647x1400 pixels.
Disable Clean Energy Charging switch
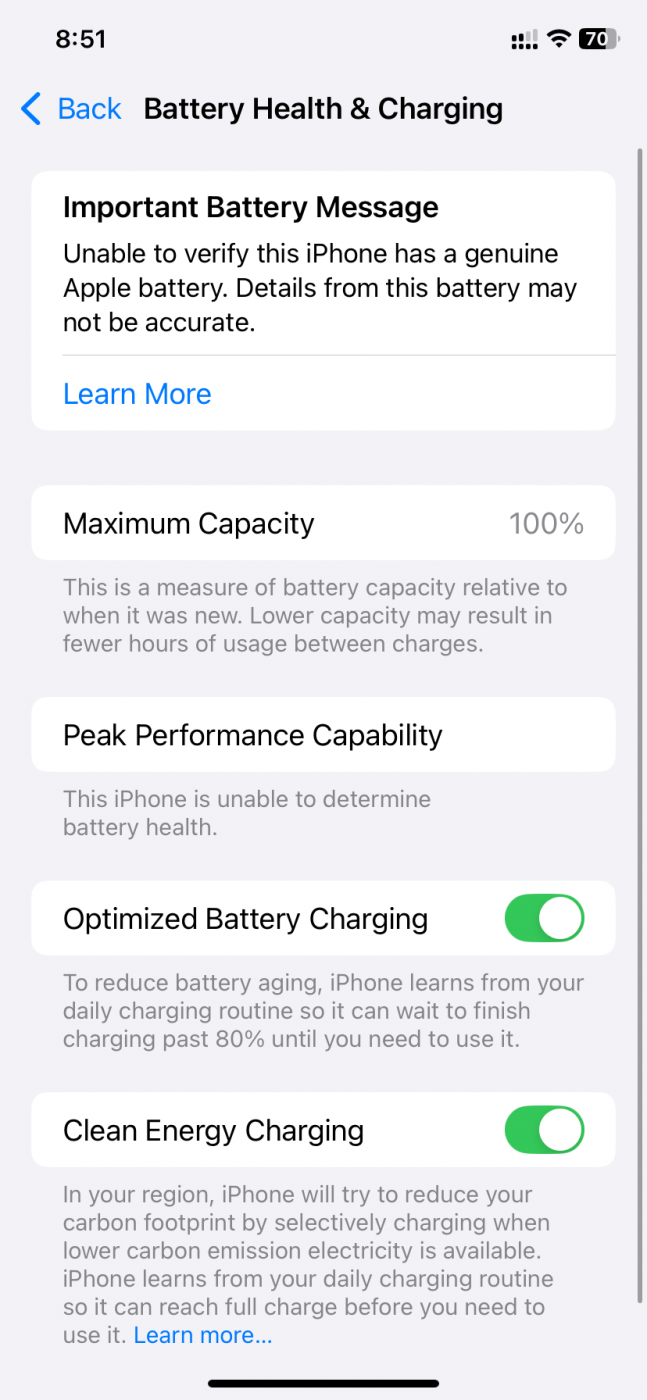click(544, 1130)
